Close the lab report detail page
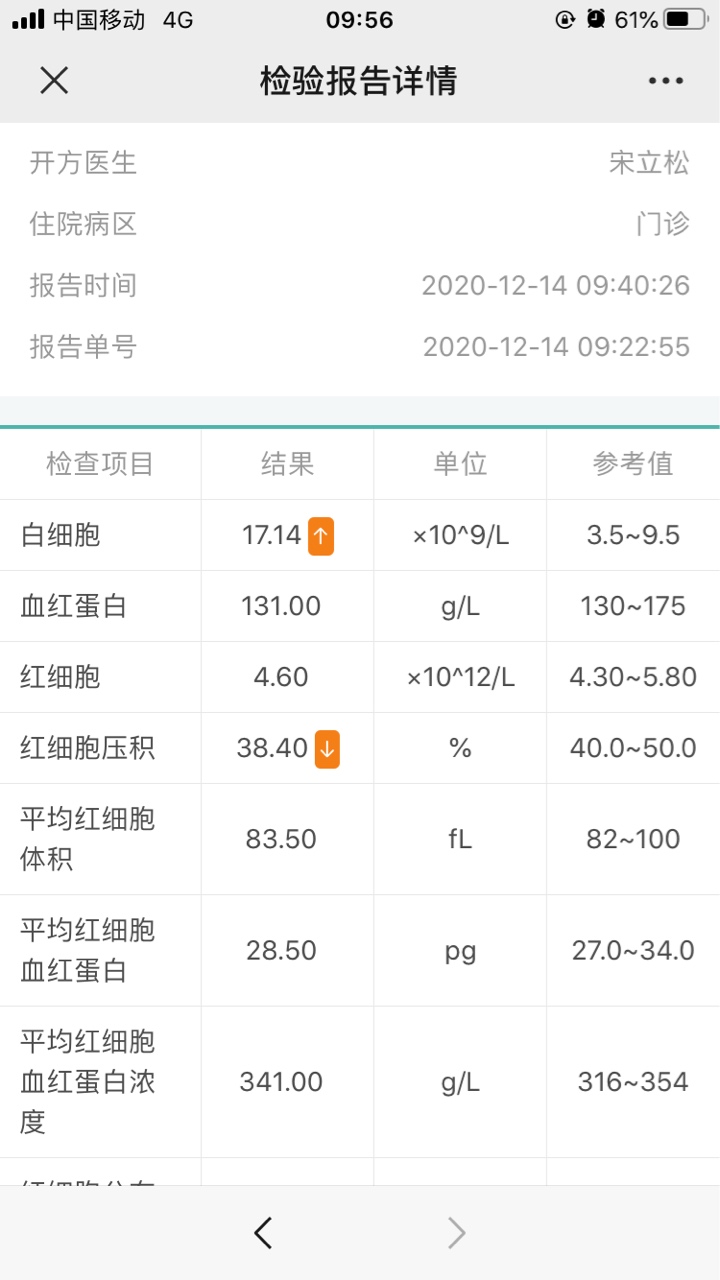The height and width of the screenshot is (1280, 720). click(x=54, y=81)
